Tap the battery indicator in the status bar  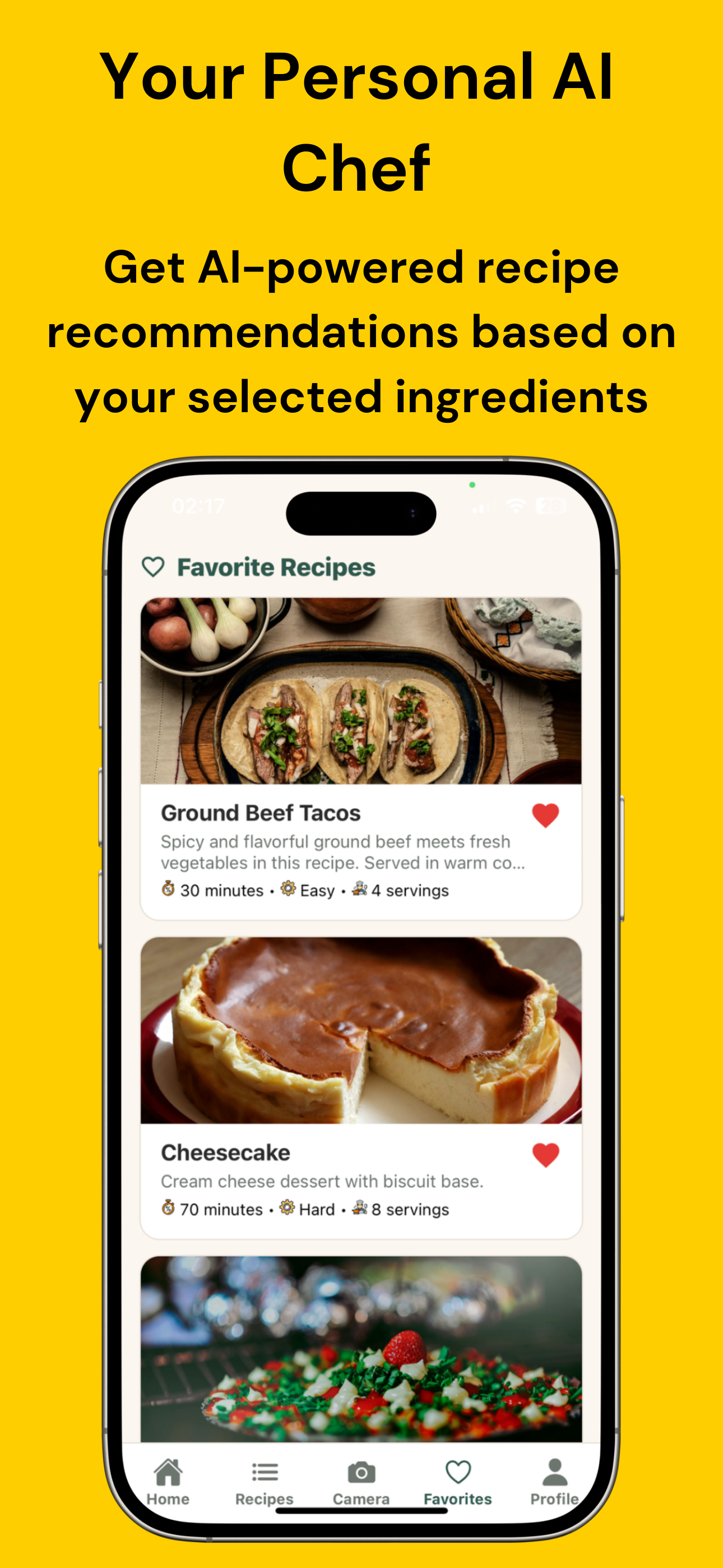pos(550,506)
